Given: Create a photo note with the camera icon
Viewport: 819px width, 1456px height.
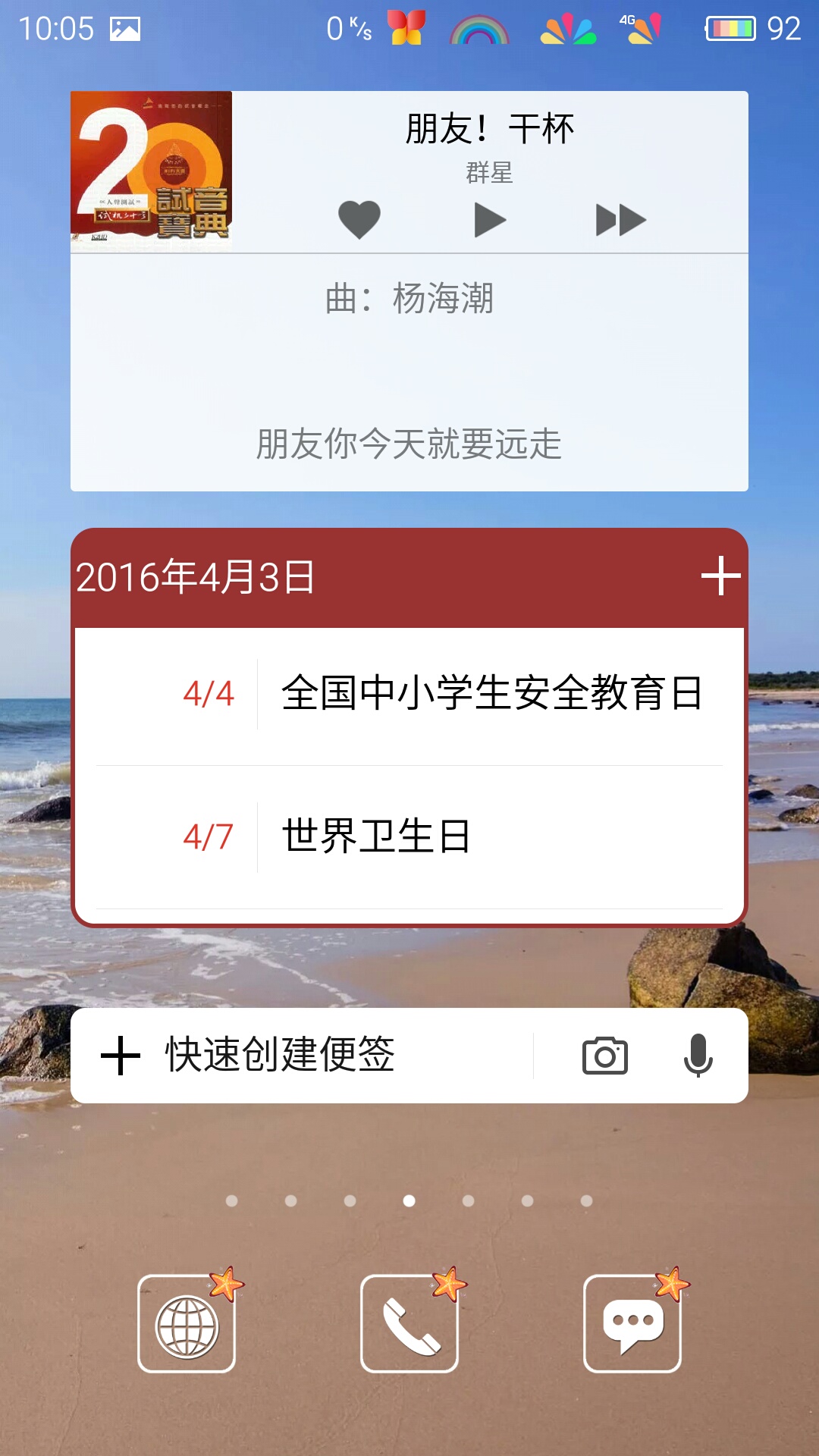Looking at the screenshot, I should point(604,1056).
